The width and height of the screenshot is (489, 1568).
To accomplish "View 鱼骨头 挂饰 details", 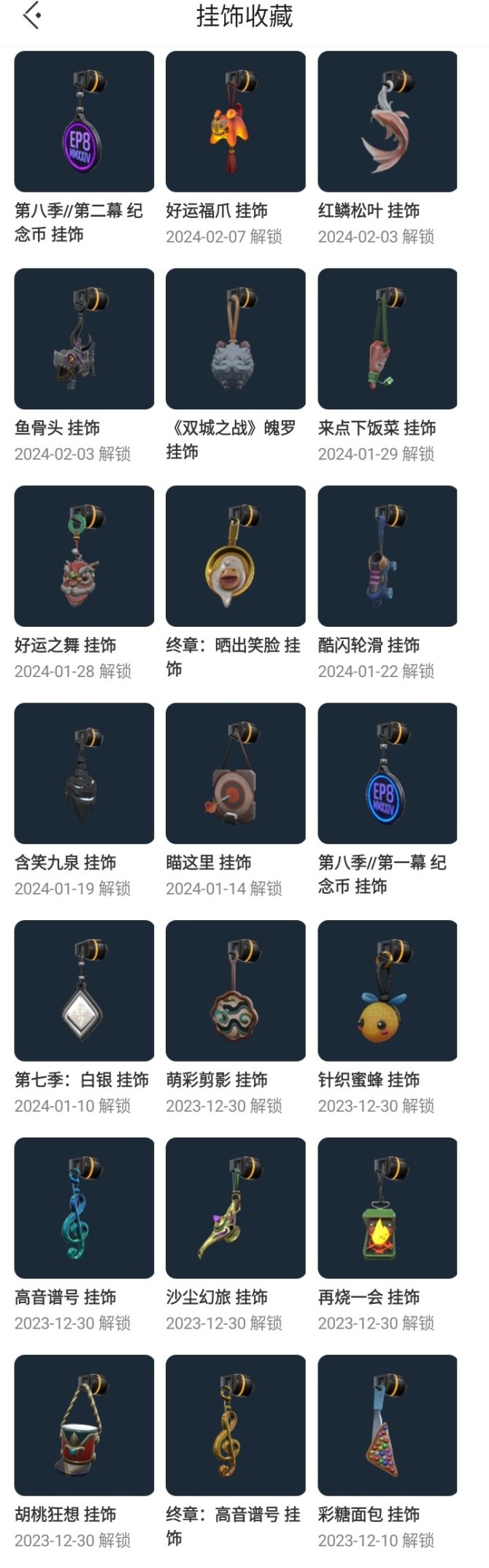I will (84, 339).
